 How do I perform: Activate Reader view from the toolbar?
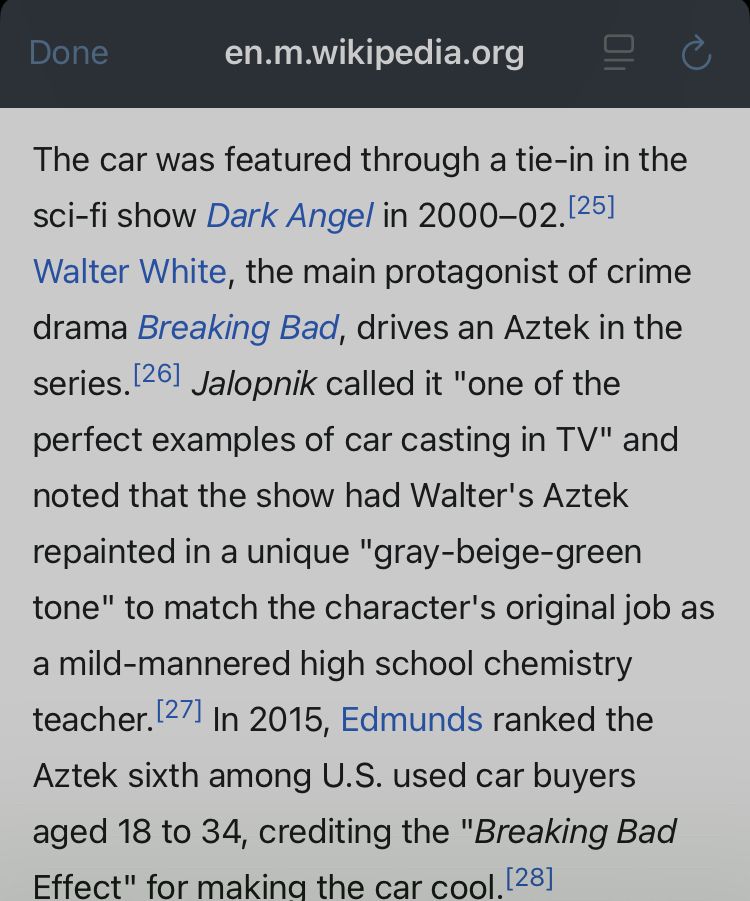click(619, 54)
